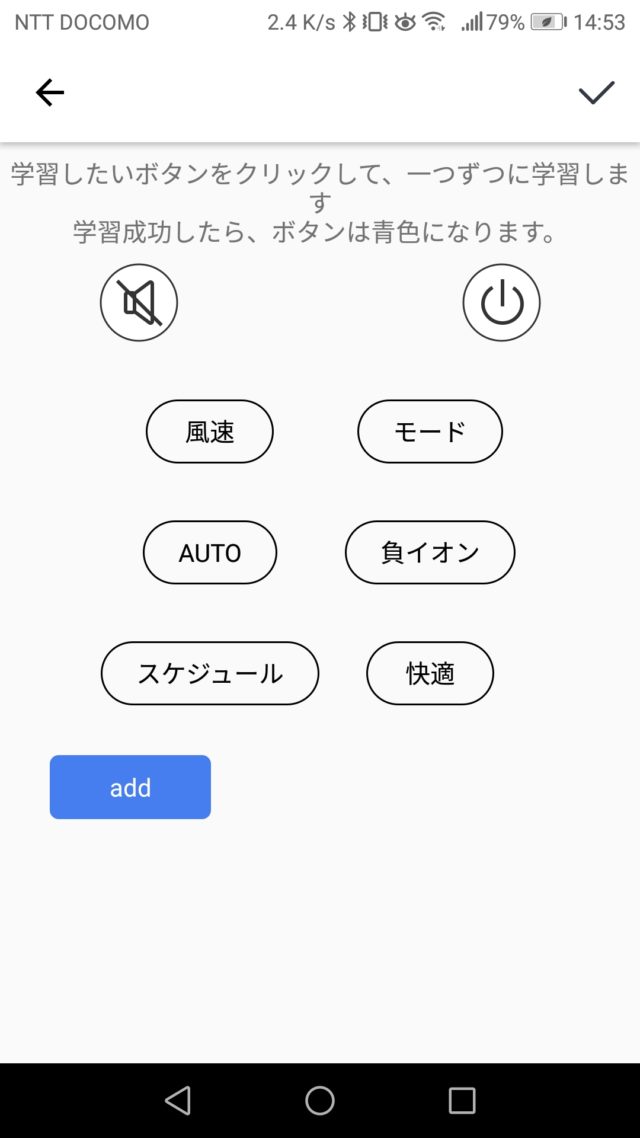
Task: Open the recent apps overview
Action: (461, 1100)
